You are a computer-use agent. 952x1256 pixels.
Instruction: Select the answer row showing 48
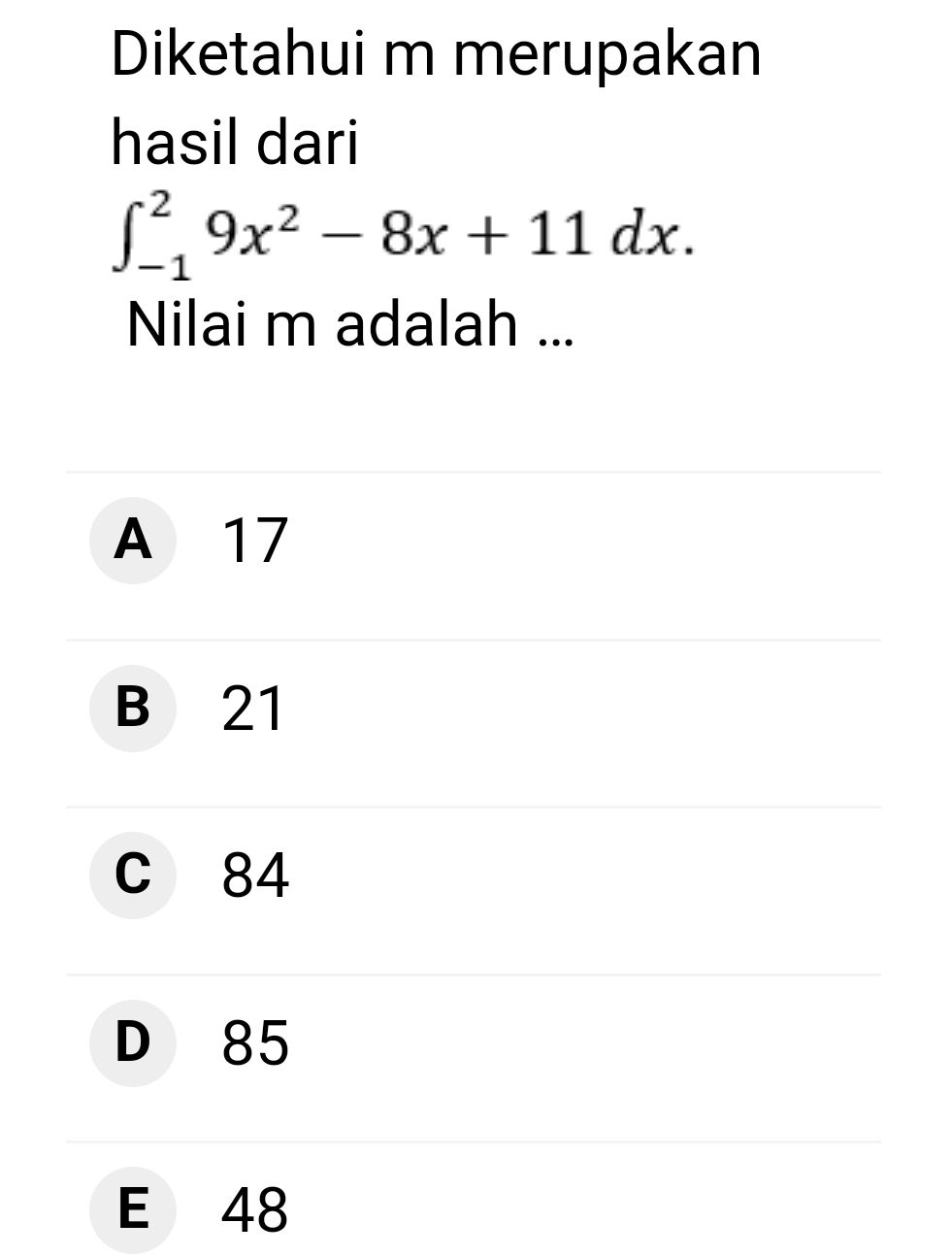tap(255, 1211)
